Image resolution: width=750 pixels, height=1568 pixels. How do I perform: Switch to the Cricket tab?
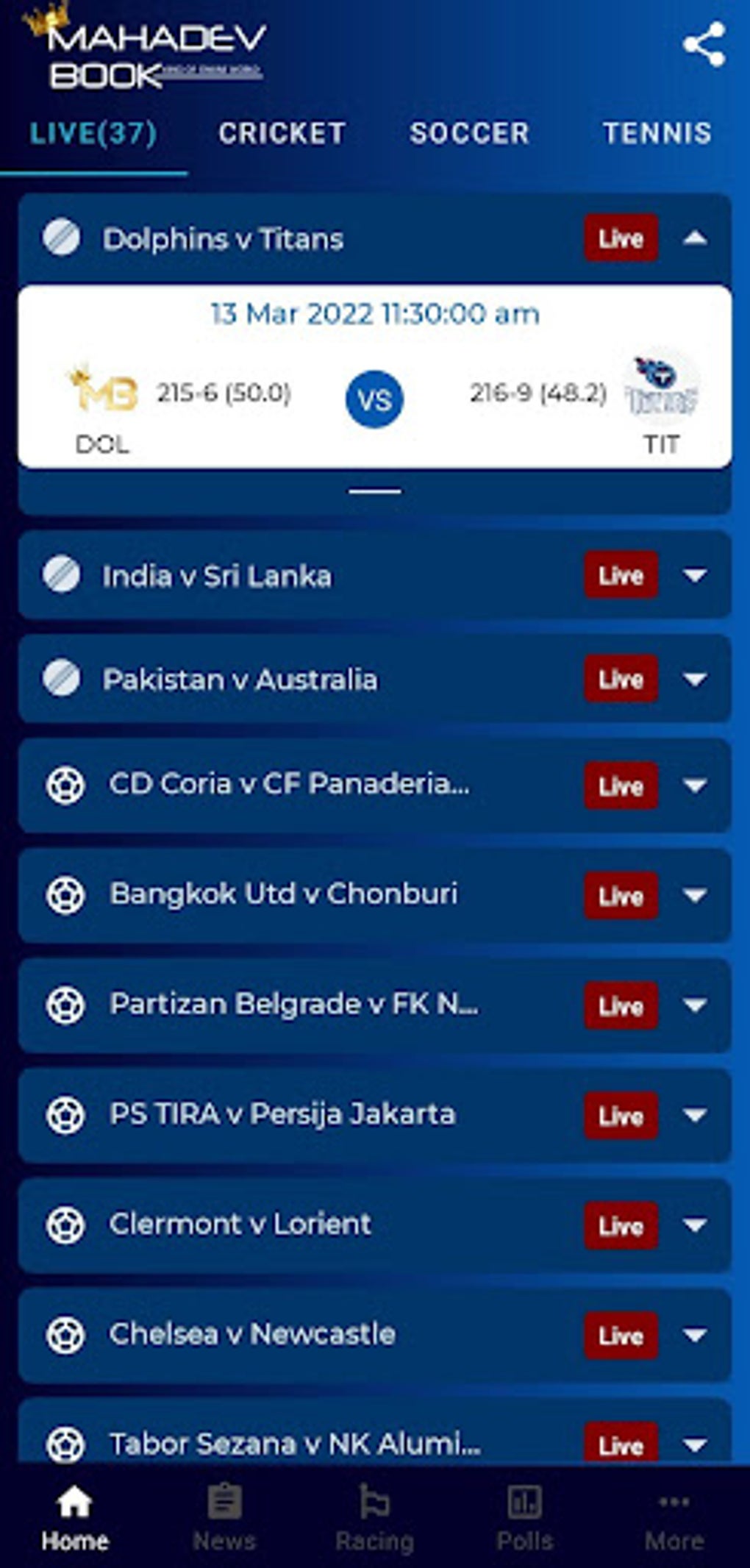click(x=282, y=133)
